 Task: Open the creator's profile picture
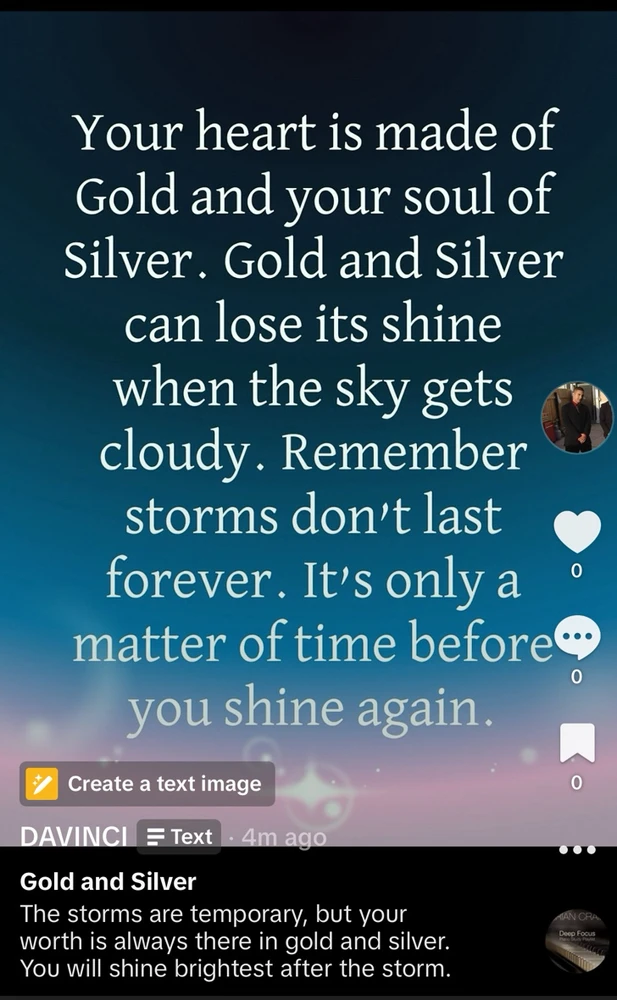[x=577, y=417]
